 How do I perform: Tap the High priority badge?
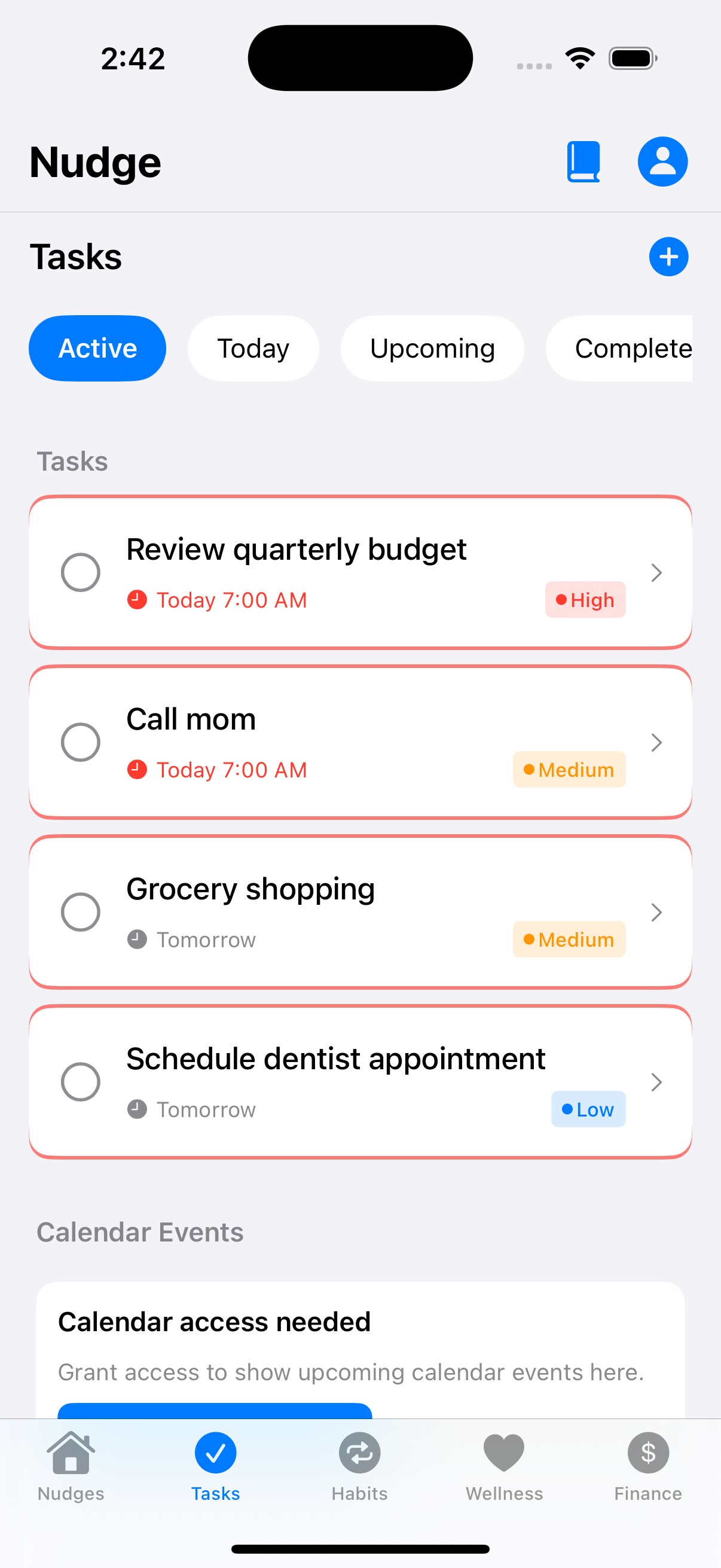coord(585,600)
